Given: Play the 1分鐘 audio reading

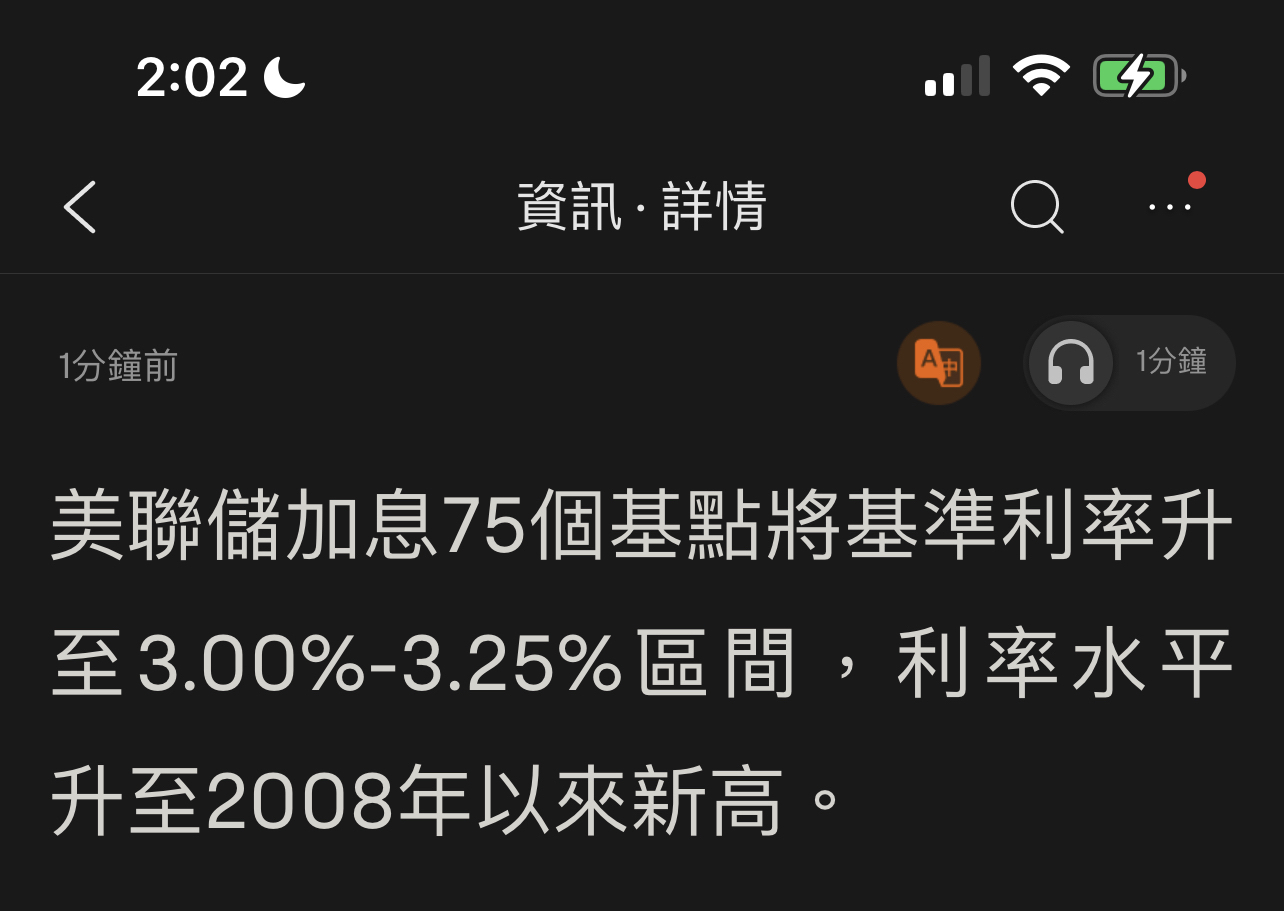Looking at the screenshot, I should tap(1071, 363).
